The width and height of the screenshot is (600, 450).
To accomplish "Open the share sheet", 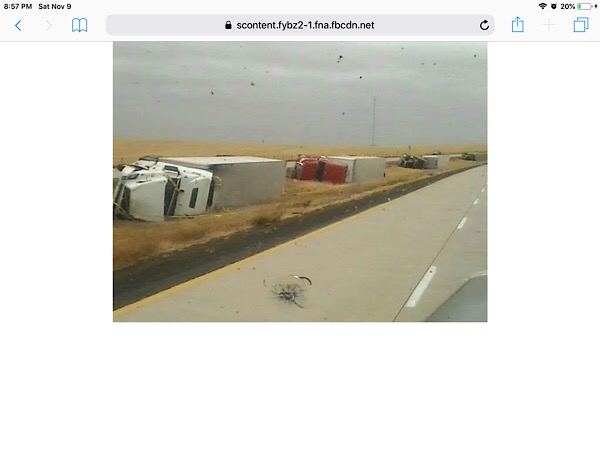I will (517, 25).
